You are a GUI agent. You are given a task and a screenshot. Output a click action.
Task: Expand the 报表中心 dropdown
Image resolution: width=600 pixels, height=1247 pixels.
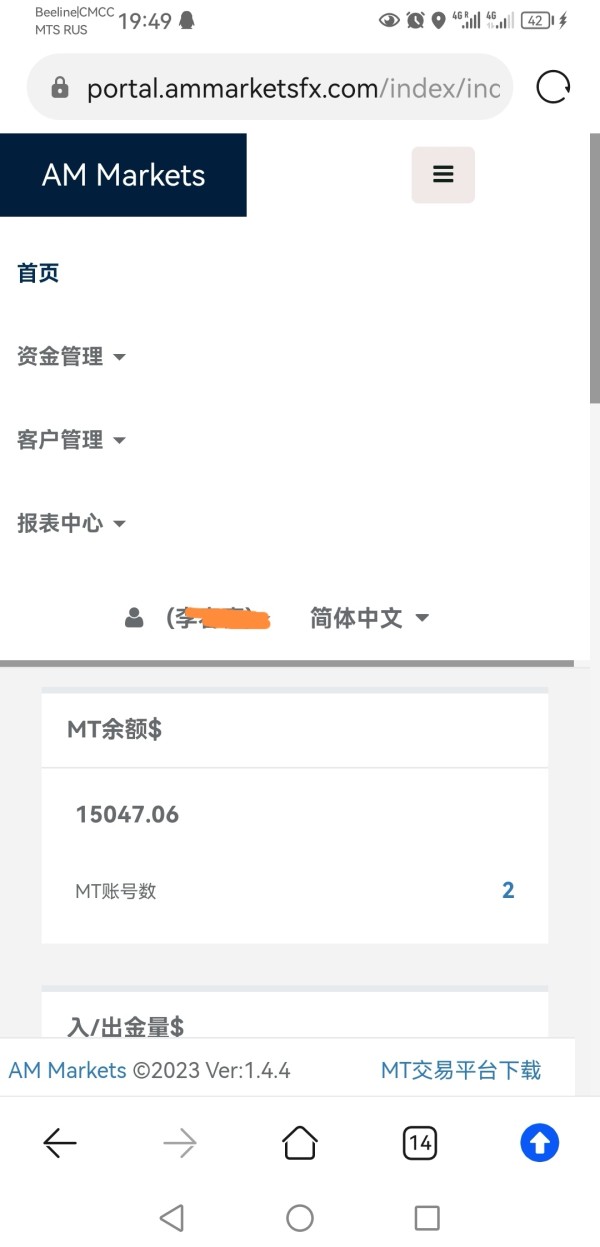71,523
